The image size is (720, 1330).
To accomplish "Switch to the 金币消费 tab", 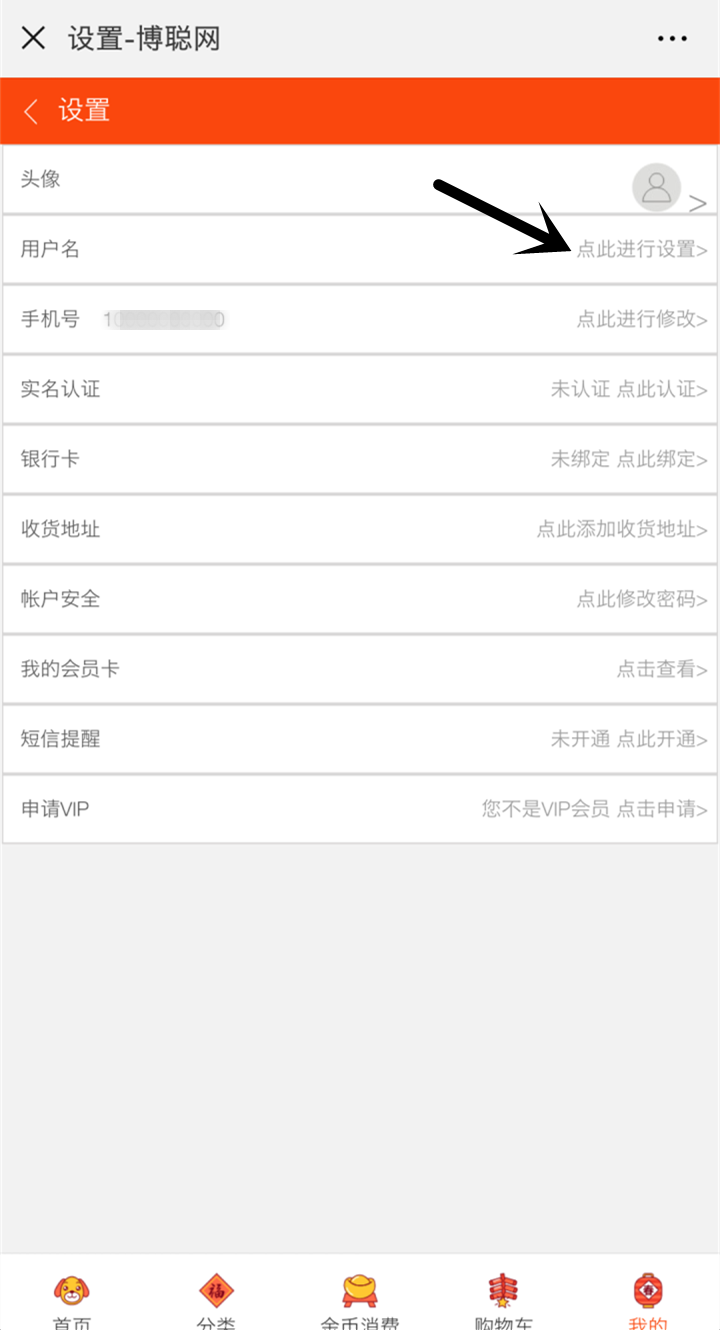I will click(x=360, y=1301).
